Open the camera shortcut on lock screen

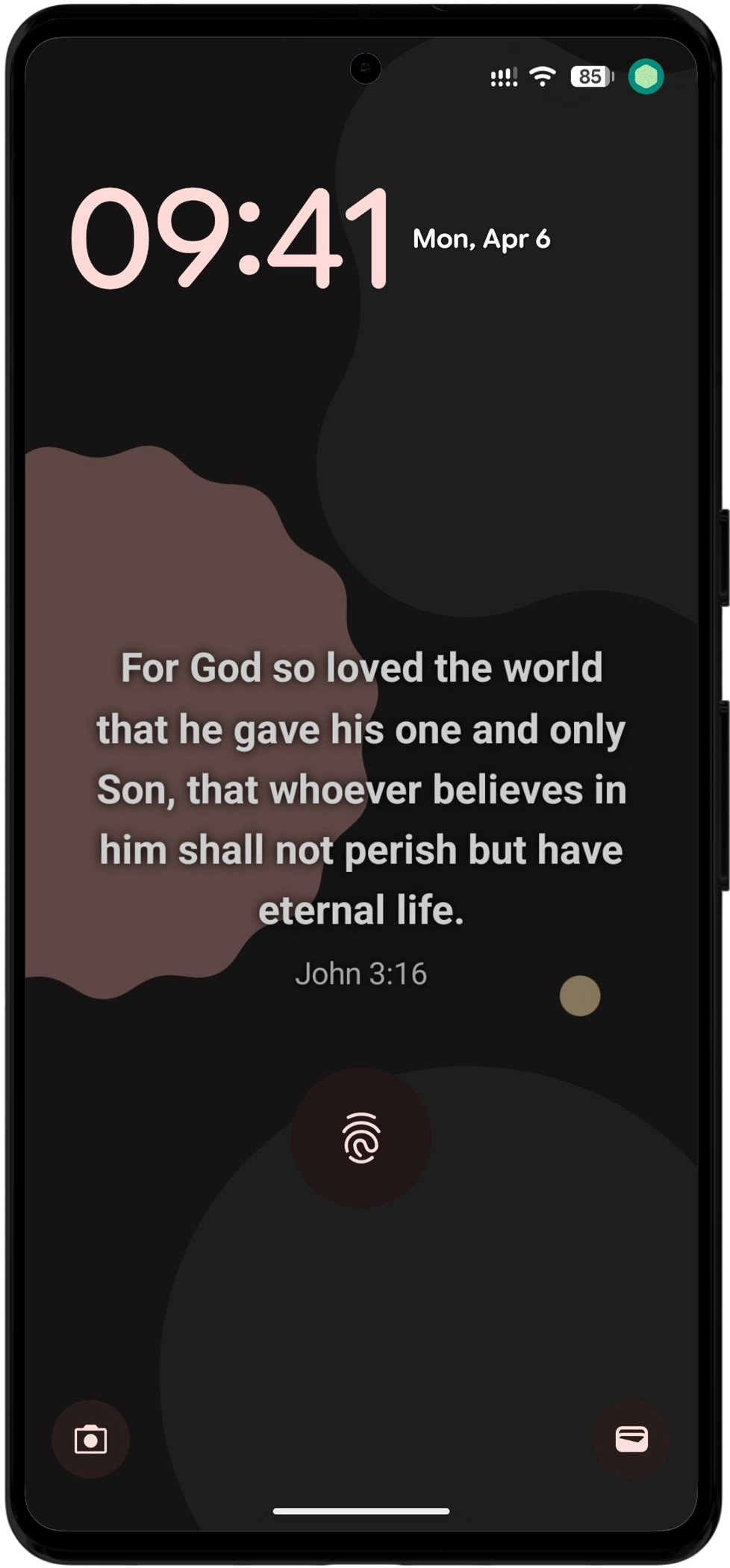[90, 1439]
